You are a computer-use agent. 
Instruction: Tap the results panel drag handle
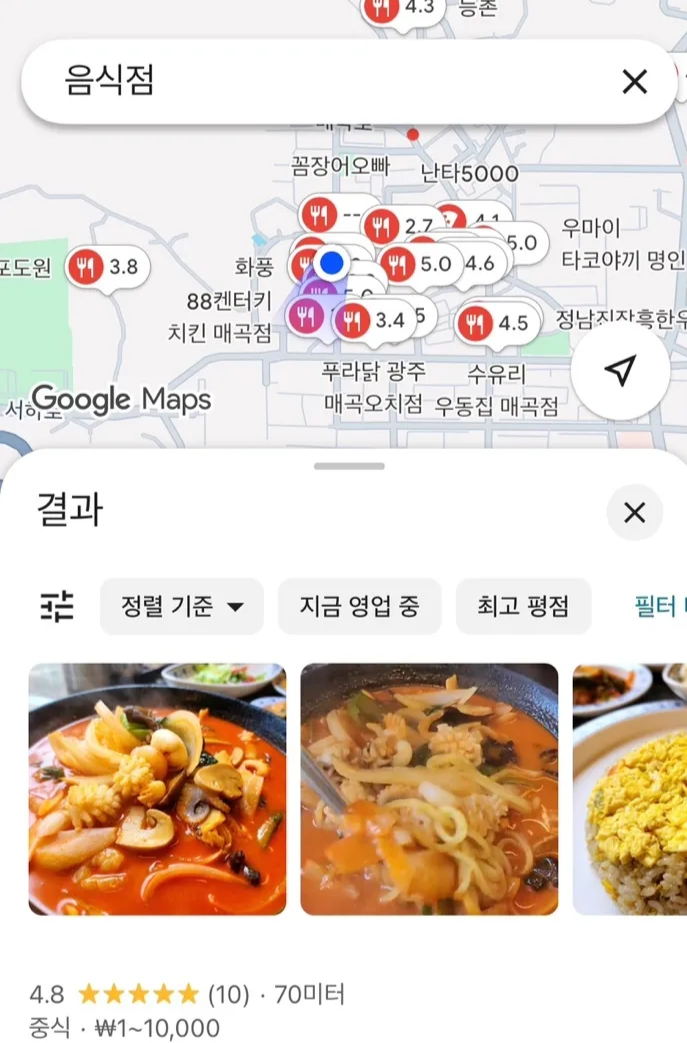point(348,466)
